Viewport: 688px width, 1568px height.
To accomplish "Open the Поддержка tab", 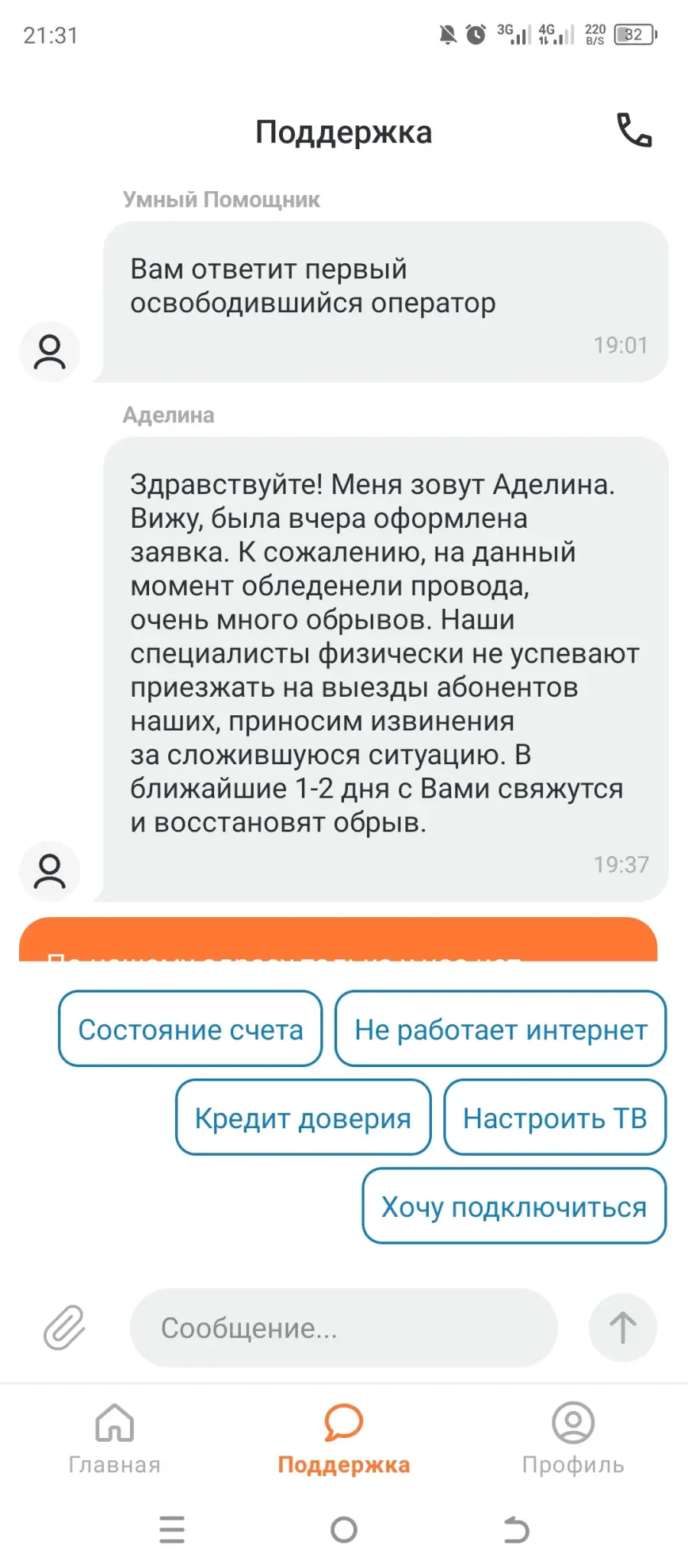I will (x=344, y=1438).
